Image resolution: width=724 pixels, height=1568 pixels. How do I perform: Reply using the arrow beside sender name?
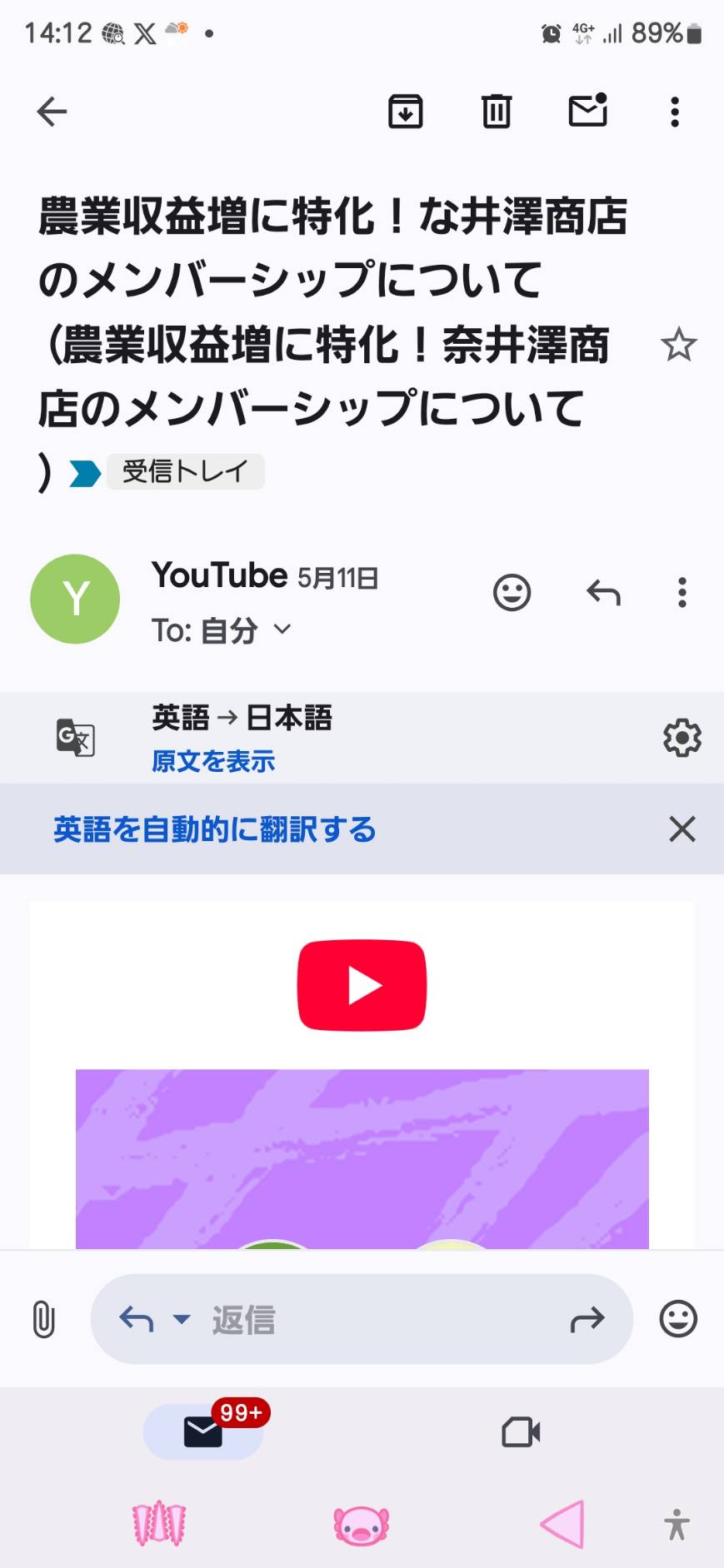[603, 593]
